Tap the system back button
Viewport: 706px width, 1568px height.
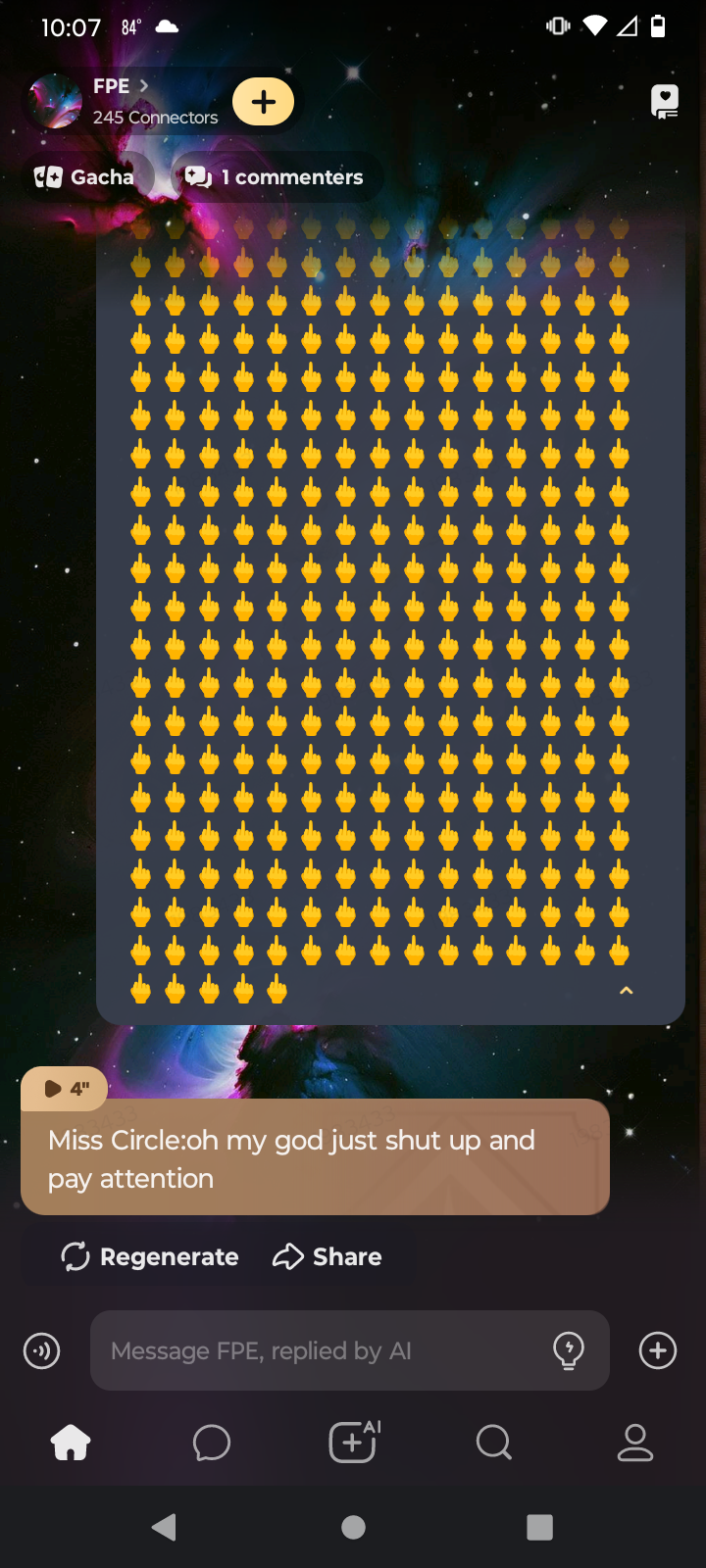tap(165, 1527)
